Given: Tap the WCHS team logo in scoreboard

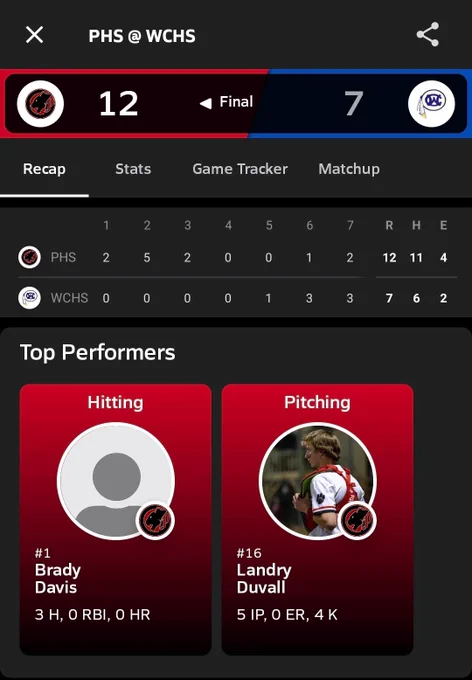Looking at the screenshot, I should pyautogui.click(x=432, y=104).
